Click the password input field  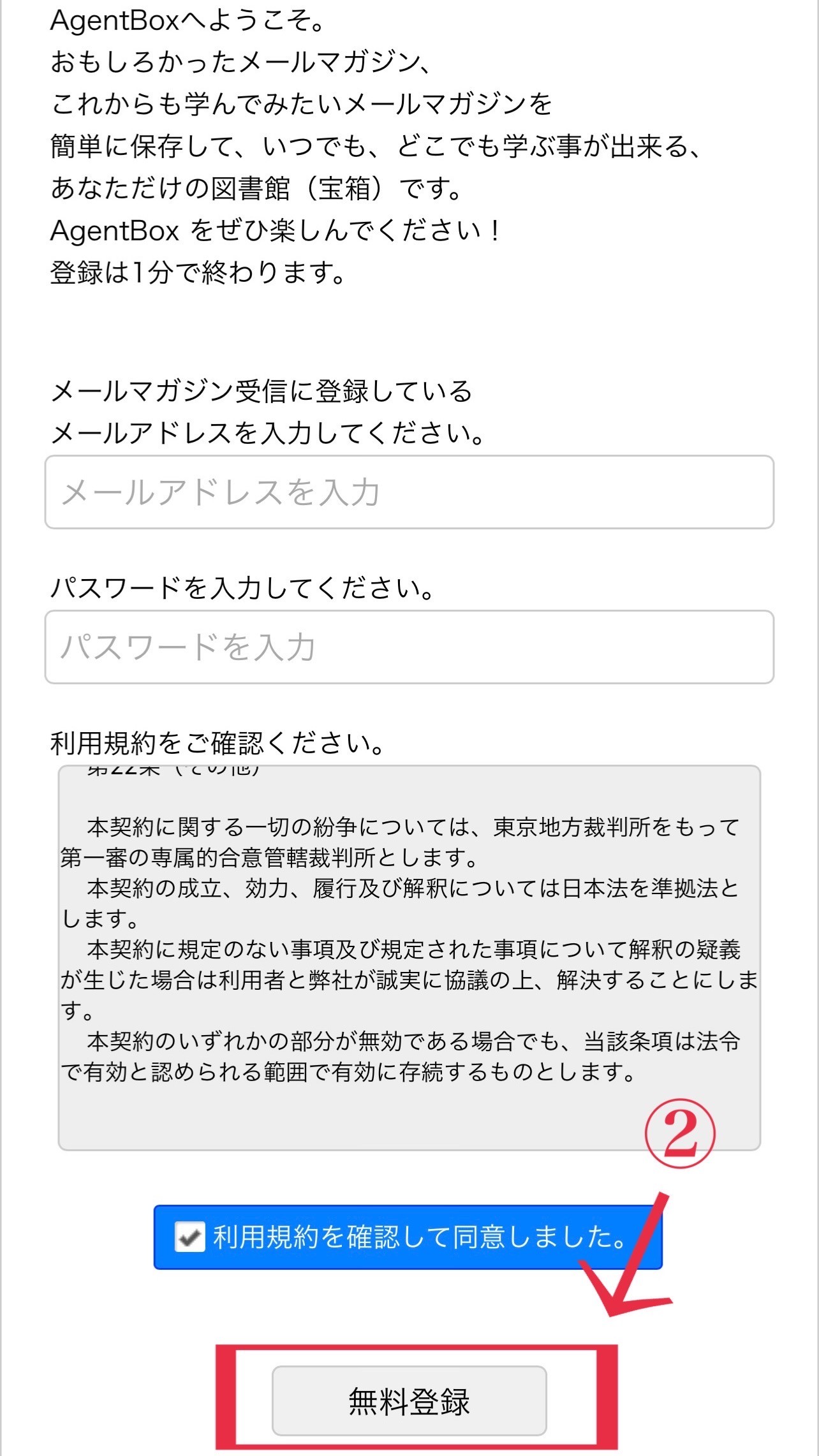[408, 649]
